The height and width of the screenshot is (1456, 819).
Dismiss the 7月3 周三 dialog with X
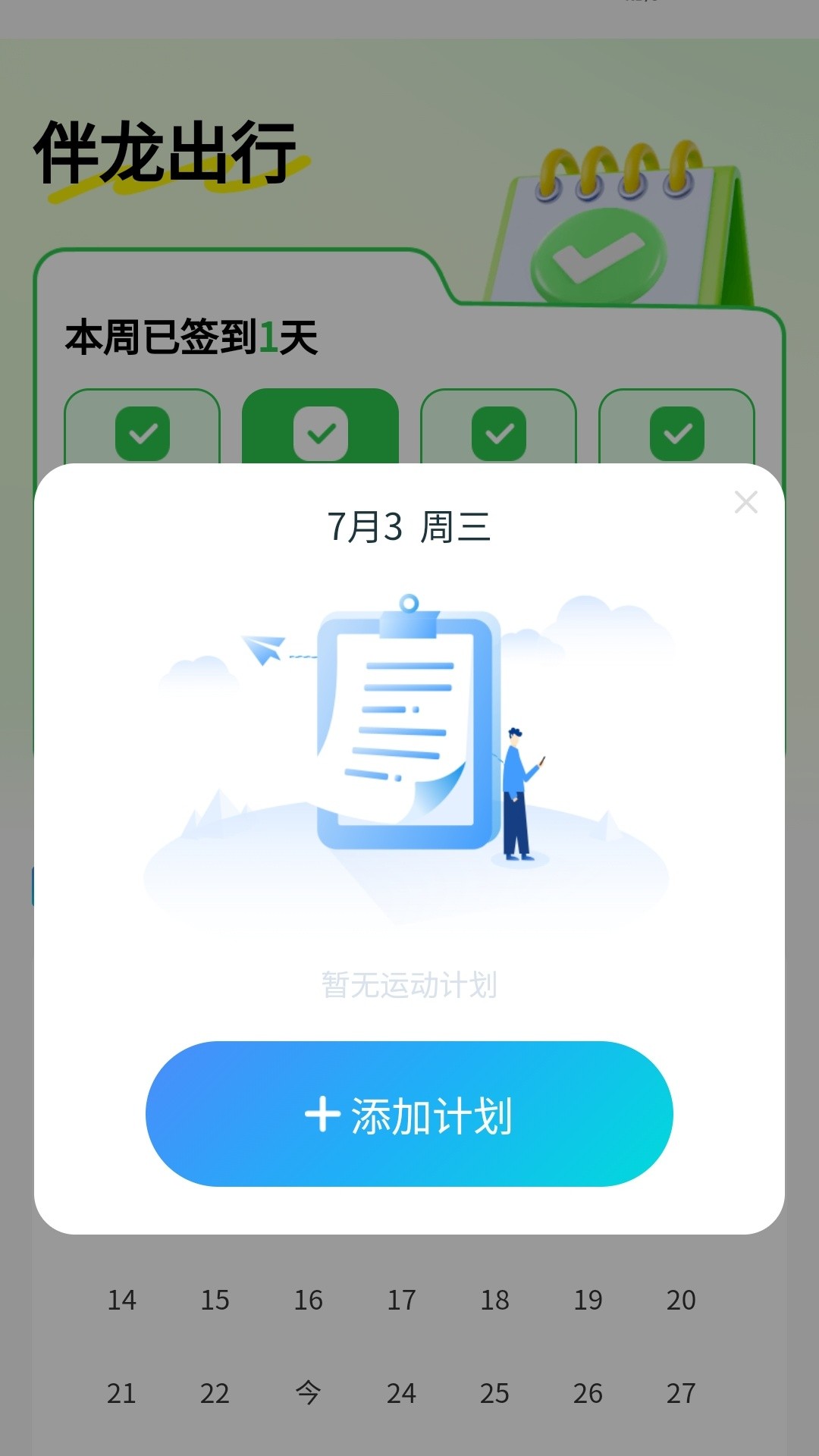tap(746, 501)
